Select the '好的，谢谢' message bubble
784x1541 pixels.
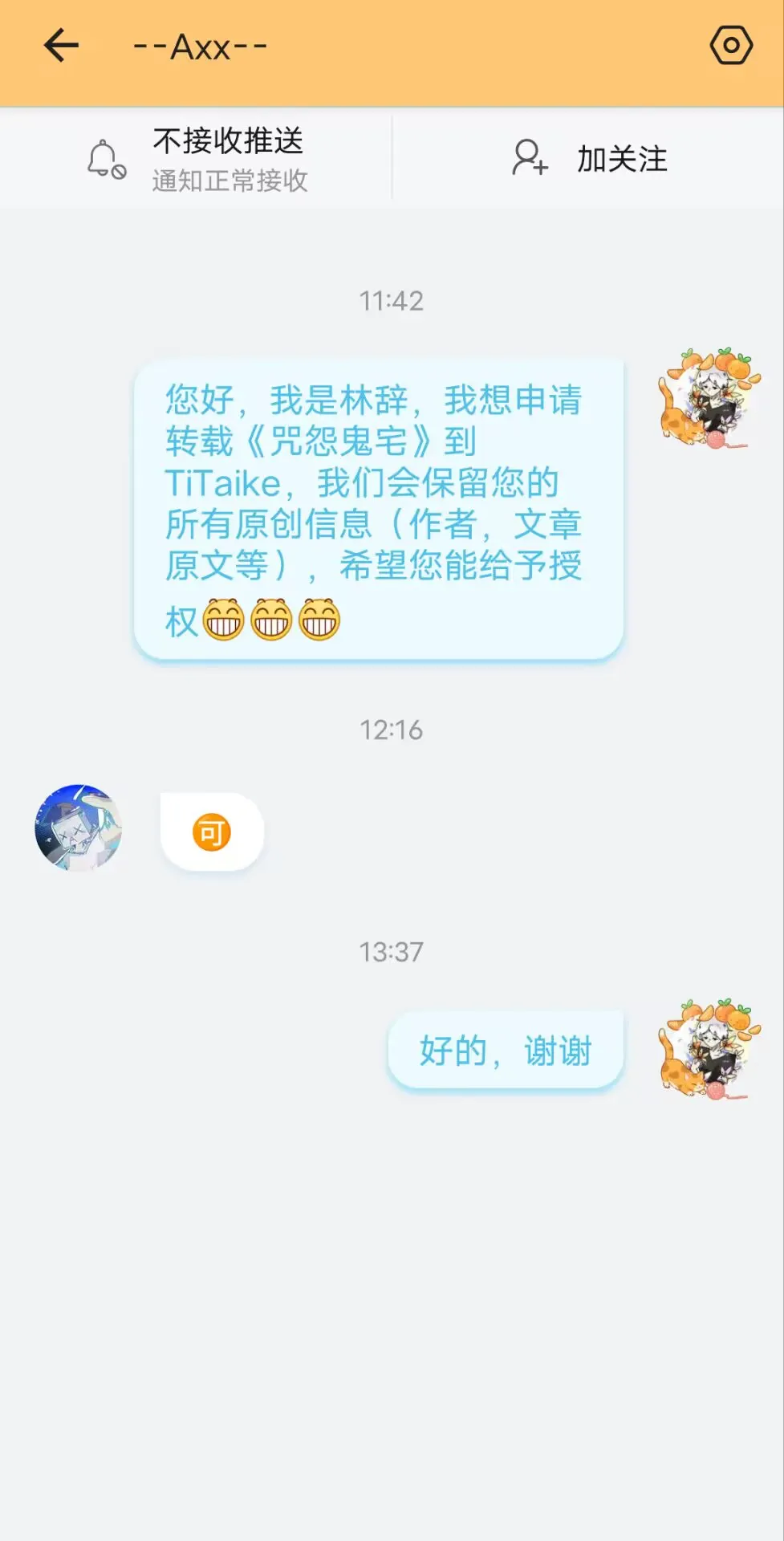(506, 1051)
